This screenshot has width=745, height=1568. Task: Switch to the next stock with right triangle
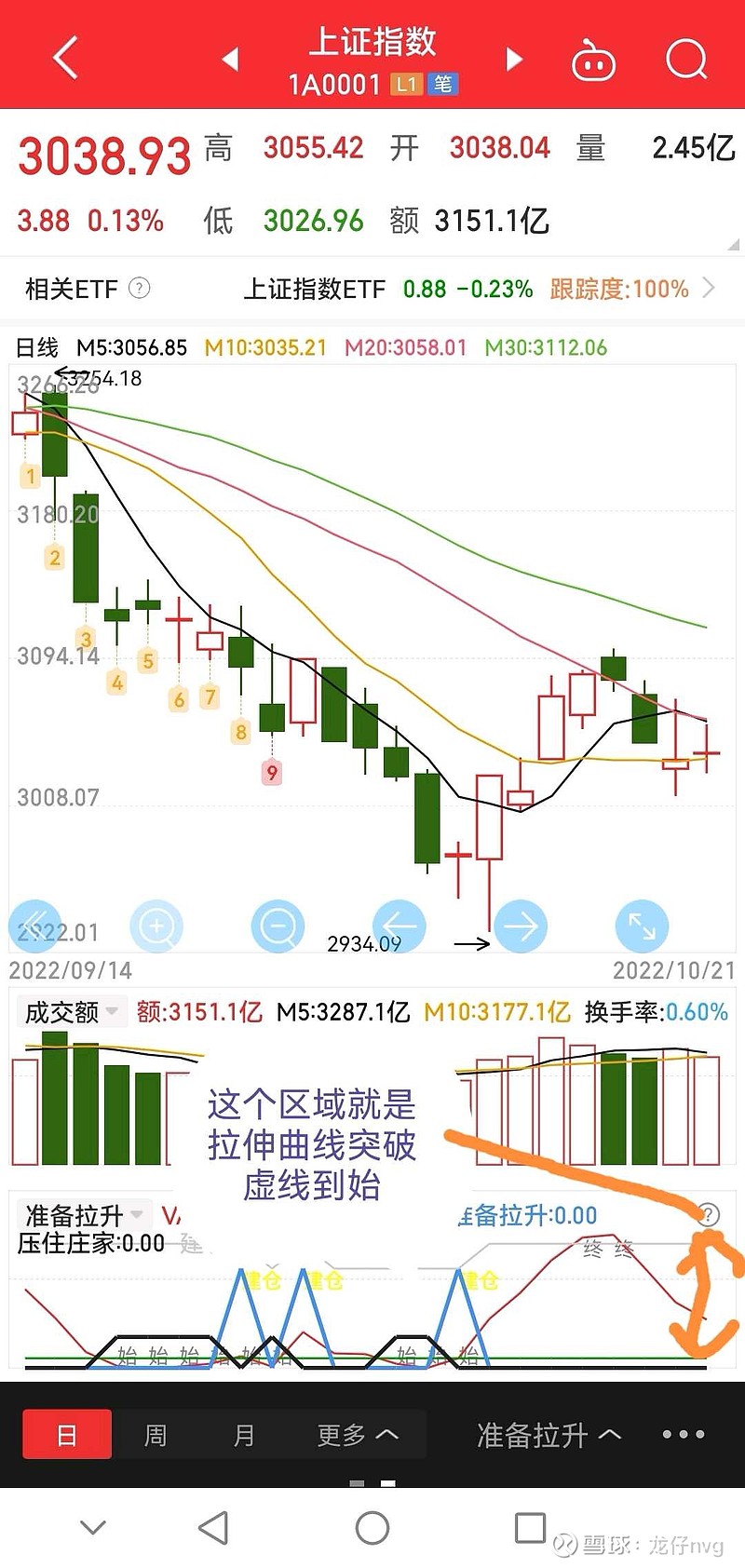513,60
